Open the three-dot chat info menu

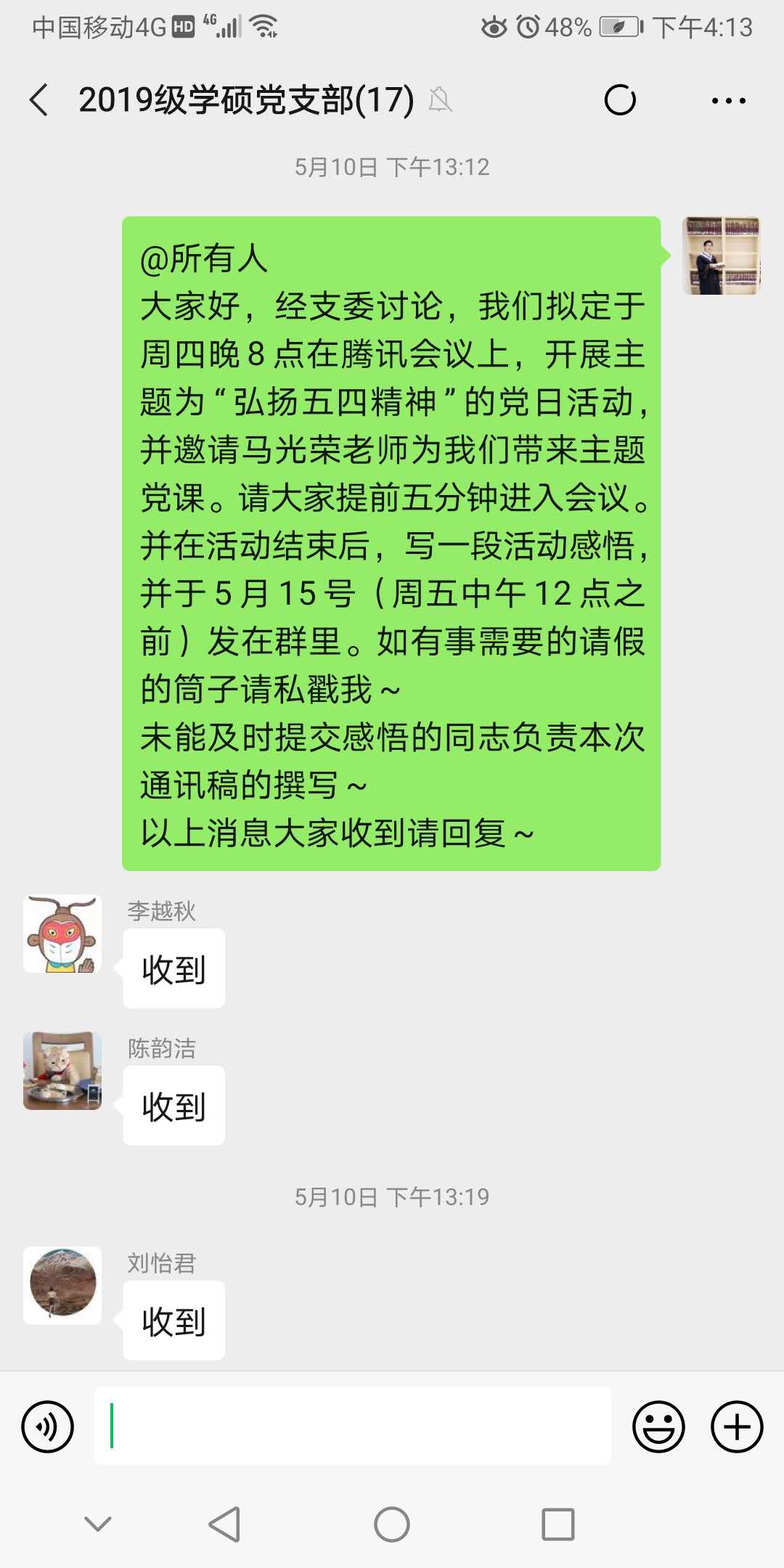(x=728, y=101)
